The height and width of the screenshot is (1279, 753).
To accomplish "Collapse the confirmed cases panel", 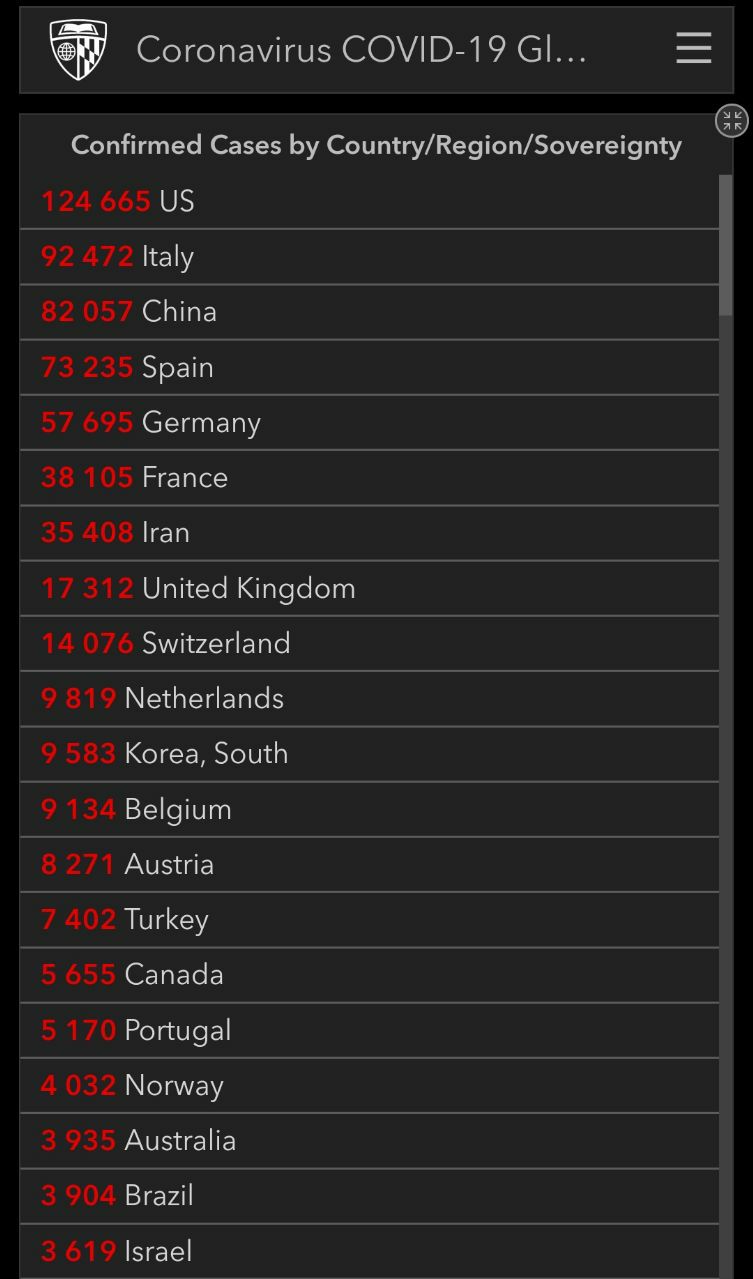I will [x=732, y=122].
